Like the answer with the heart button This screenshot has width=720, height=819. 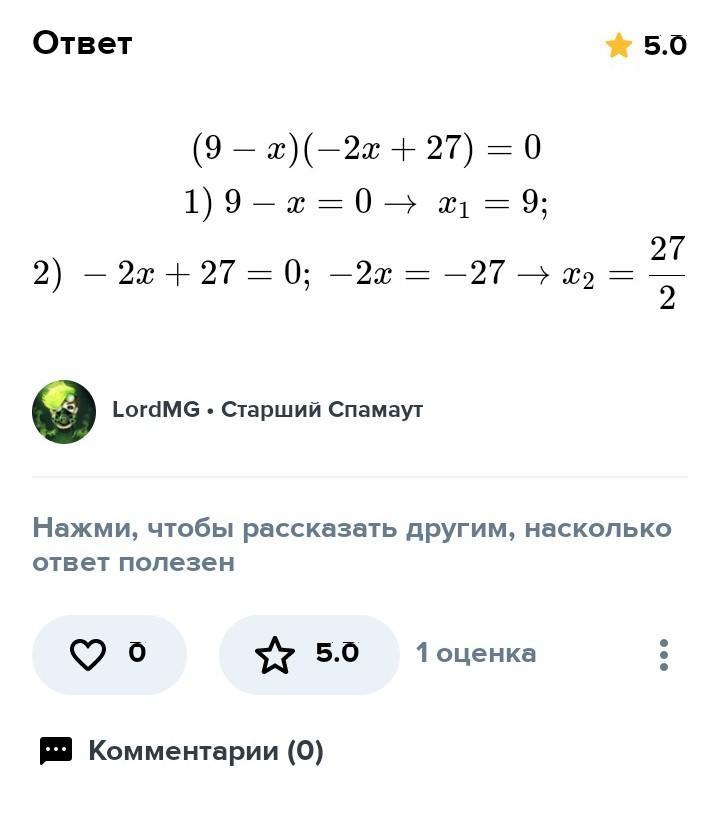(x=109, y=654)
